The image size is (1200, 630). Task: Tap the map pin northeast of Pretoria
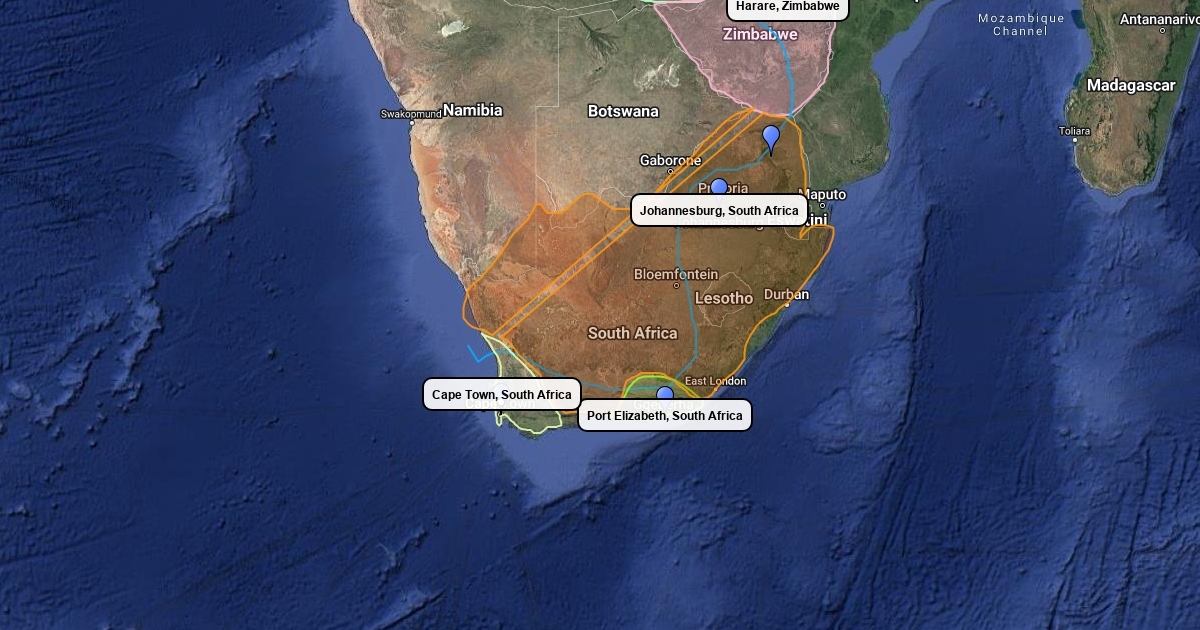pyautogui.click(x=771, y=137)
